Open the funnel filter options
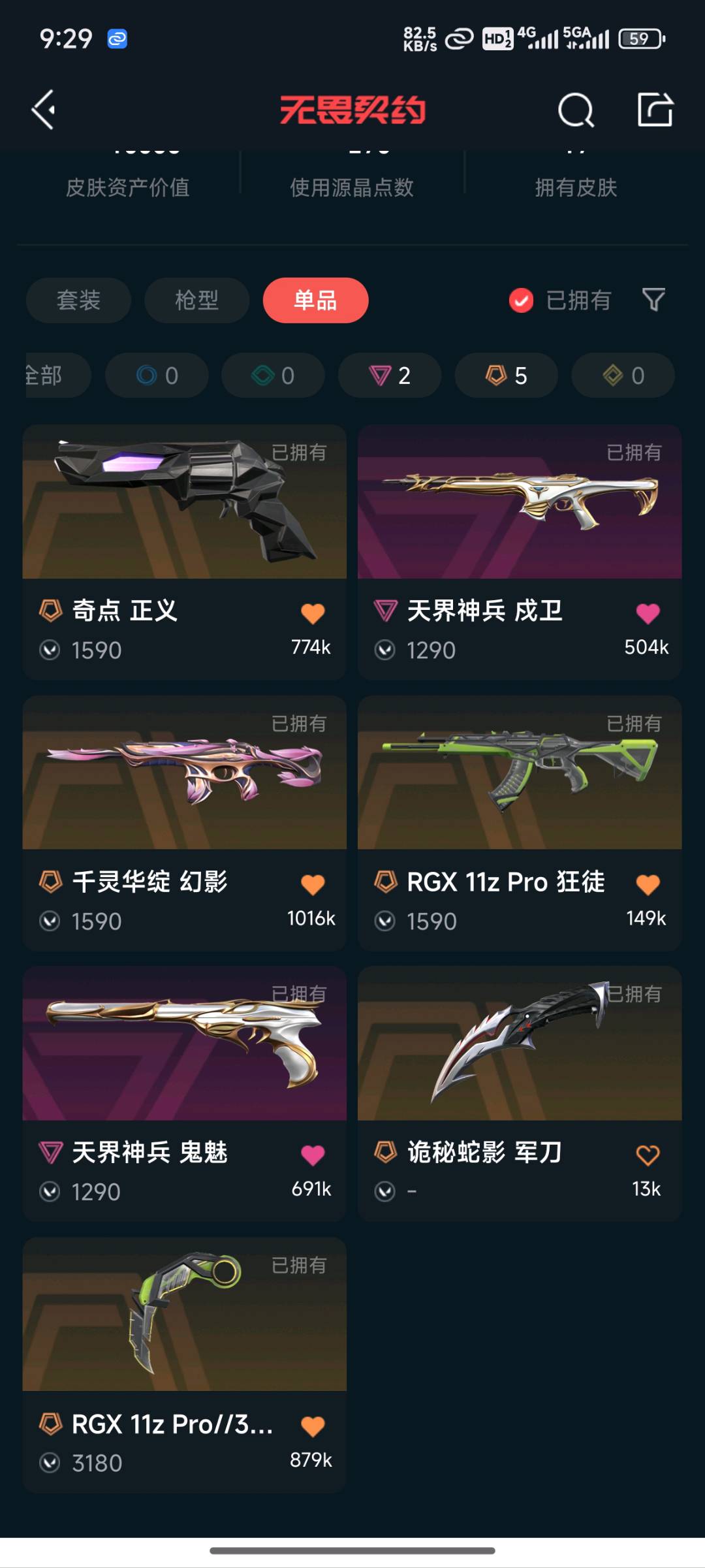705x1568 pixels. [x=653, y=300]
